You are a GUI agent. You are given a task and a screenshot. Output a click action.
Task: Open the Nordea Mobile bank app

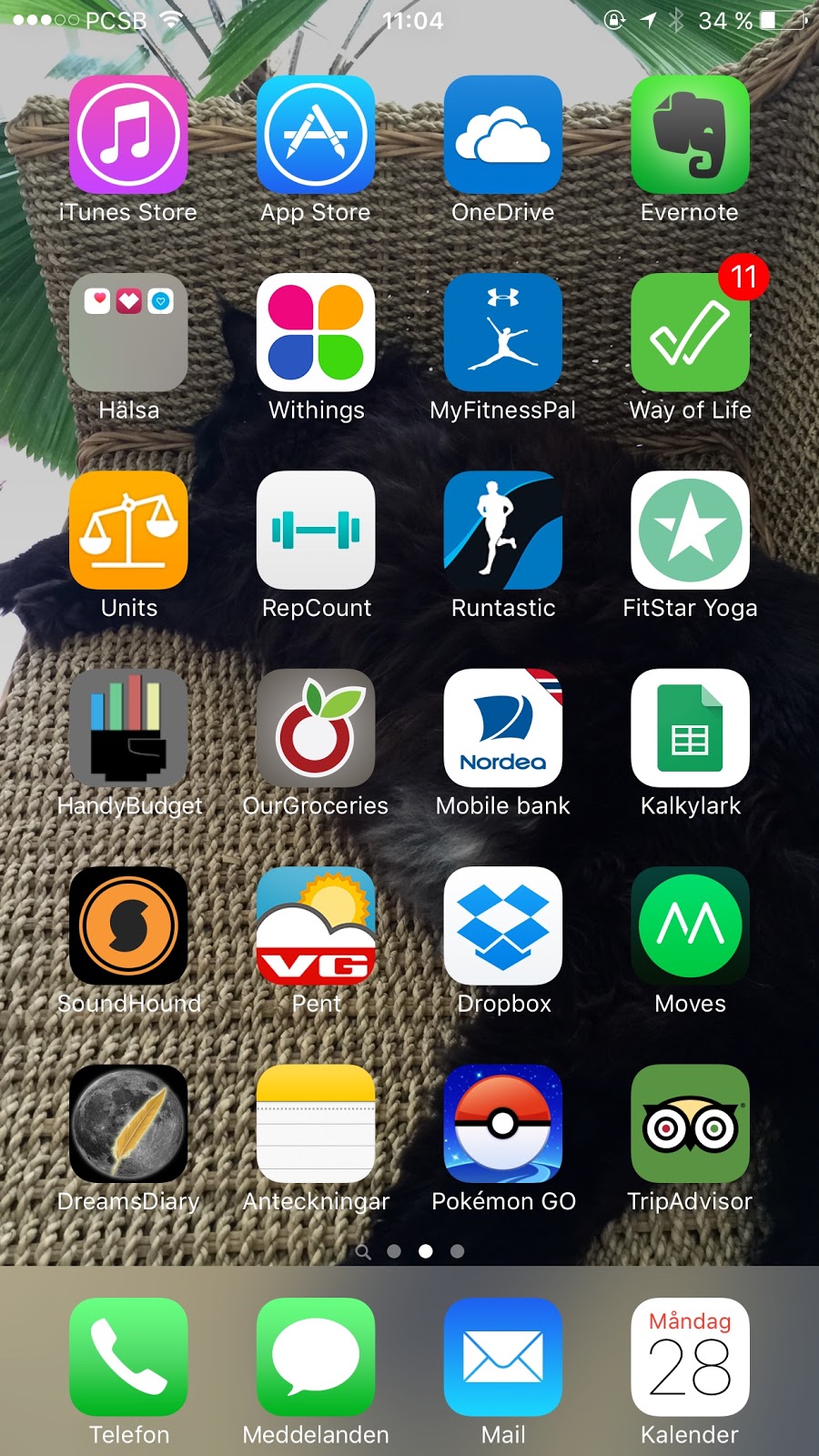pyautogui.click(x=503, y=728)
